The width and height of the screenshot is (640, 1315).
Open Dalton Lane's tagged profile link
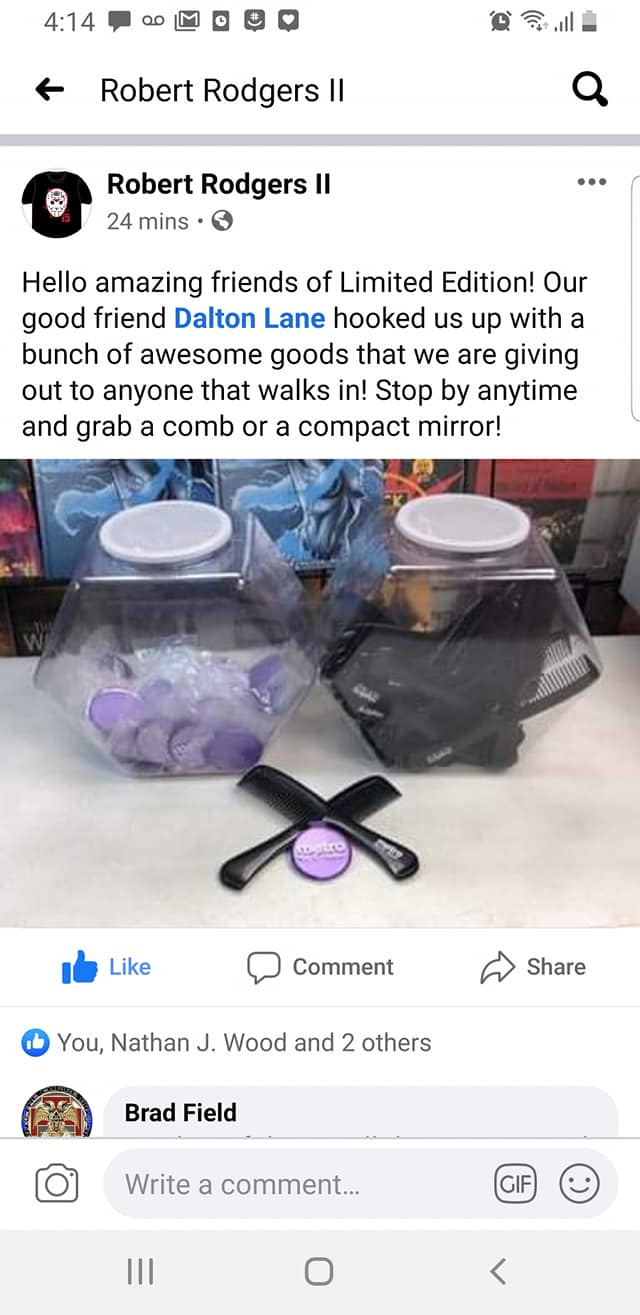(x=249, y=318)
